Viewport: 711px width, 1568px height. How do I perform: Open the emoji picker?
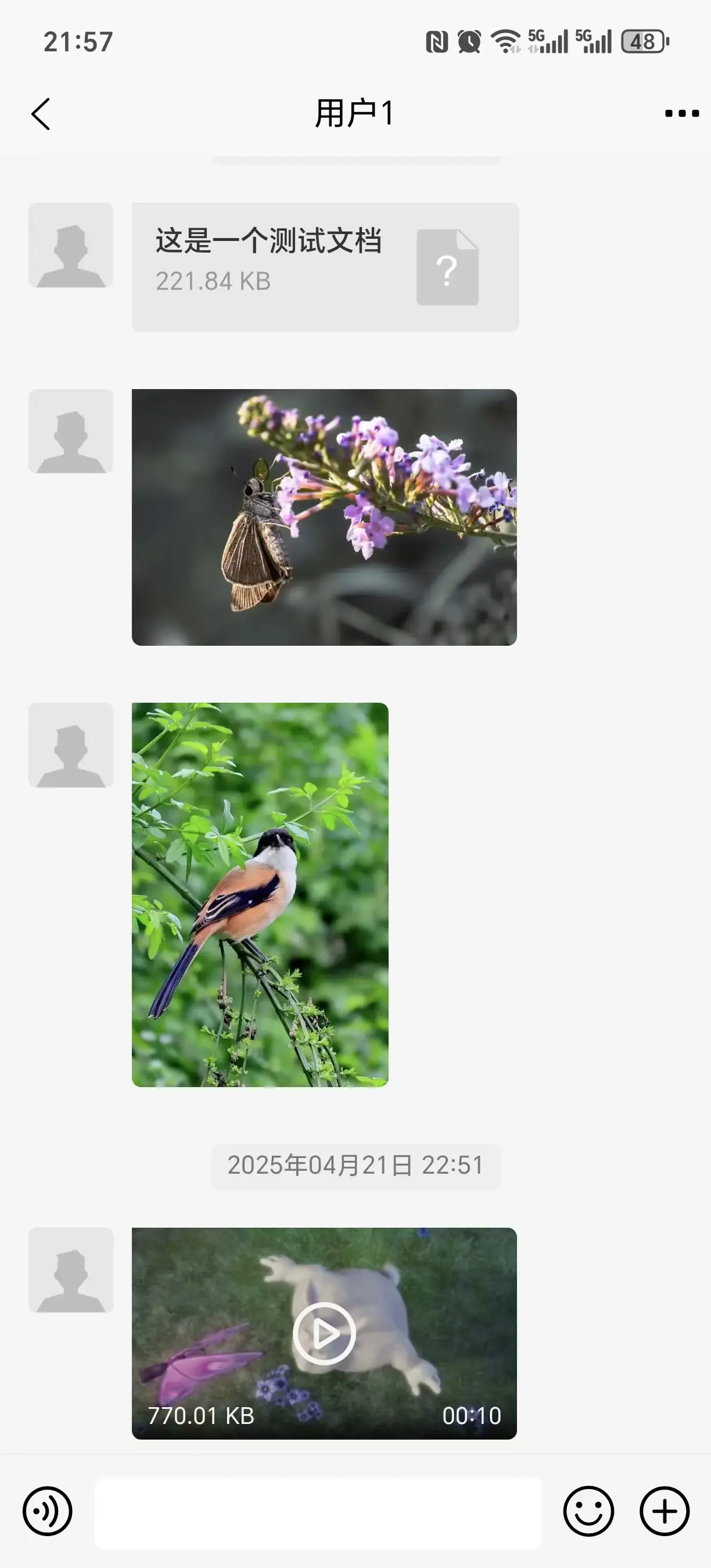588,1511
